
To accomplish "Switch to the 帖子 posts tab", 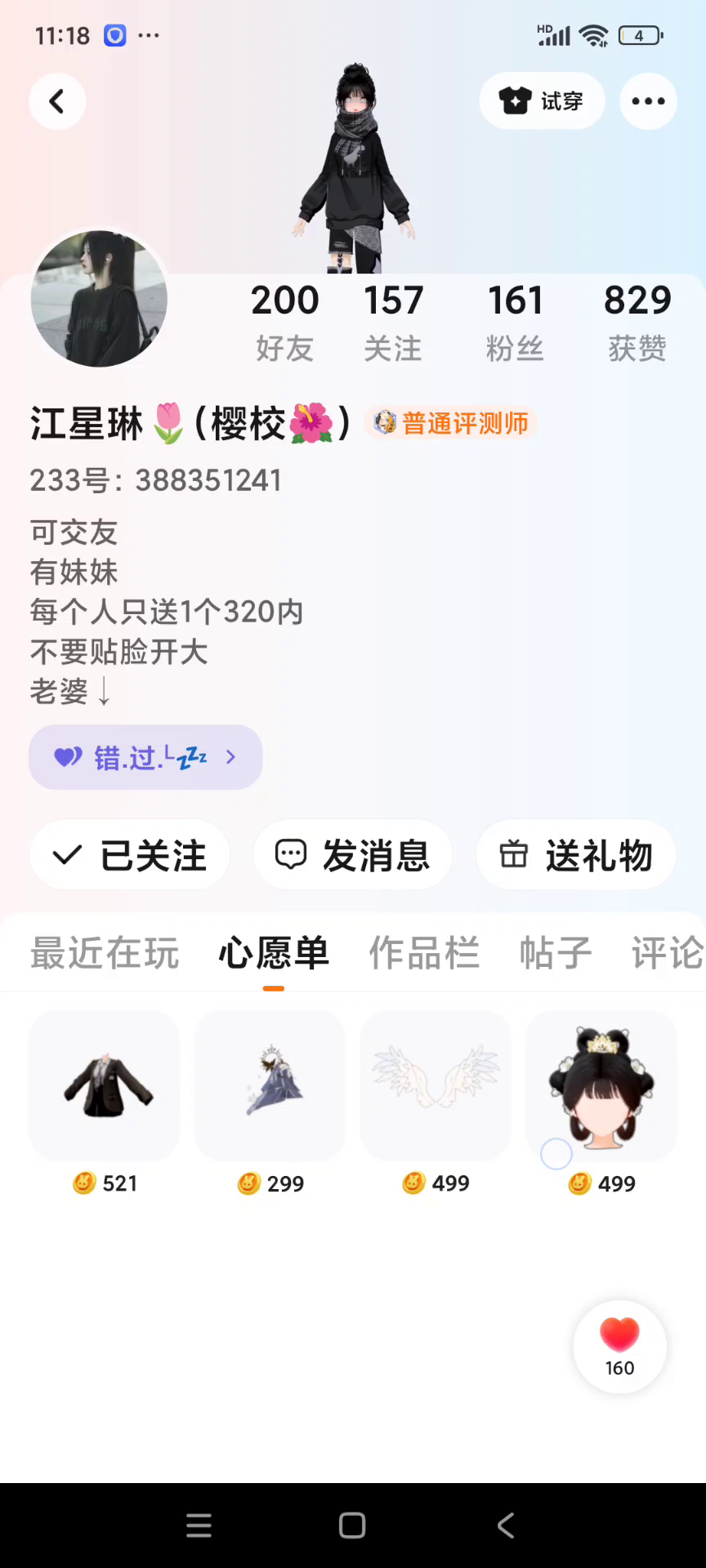I will (x=556, y=953).
